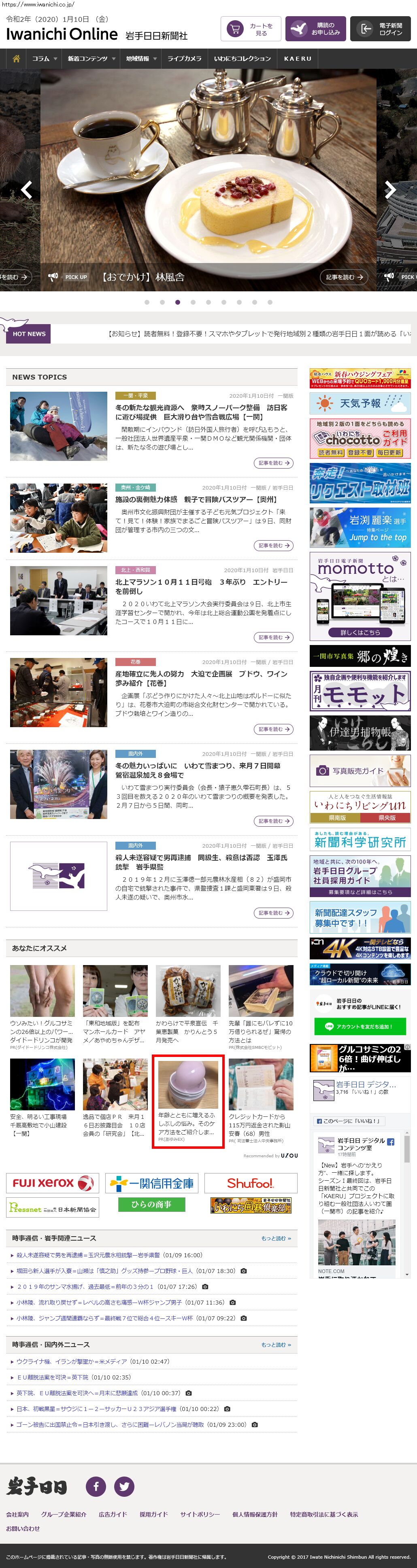Open the Twitter icon in footer
This screenshot has height=1568, width=417.
tap(124, 1486)
